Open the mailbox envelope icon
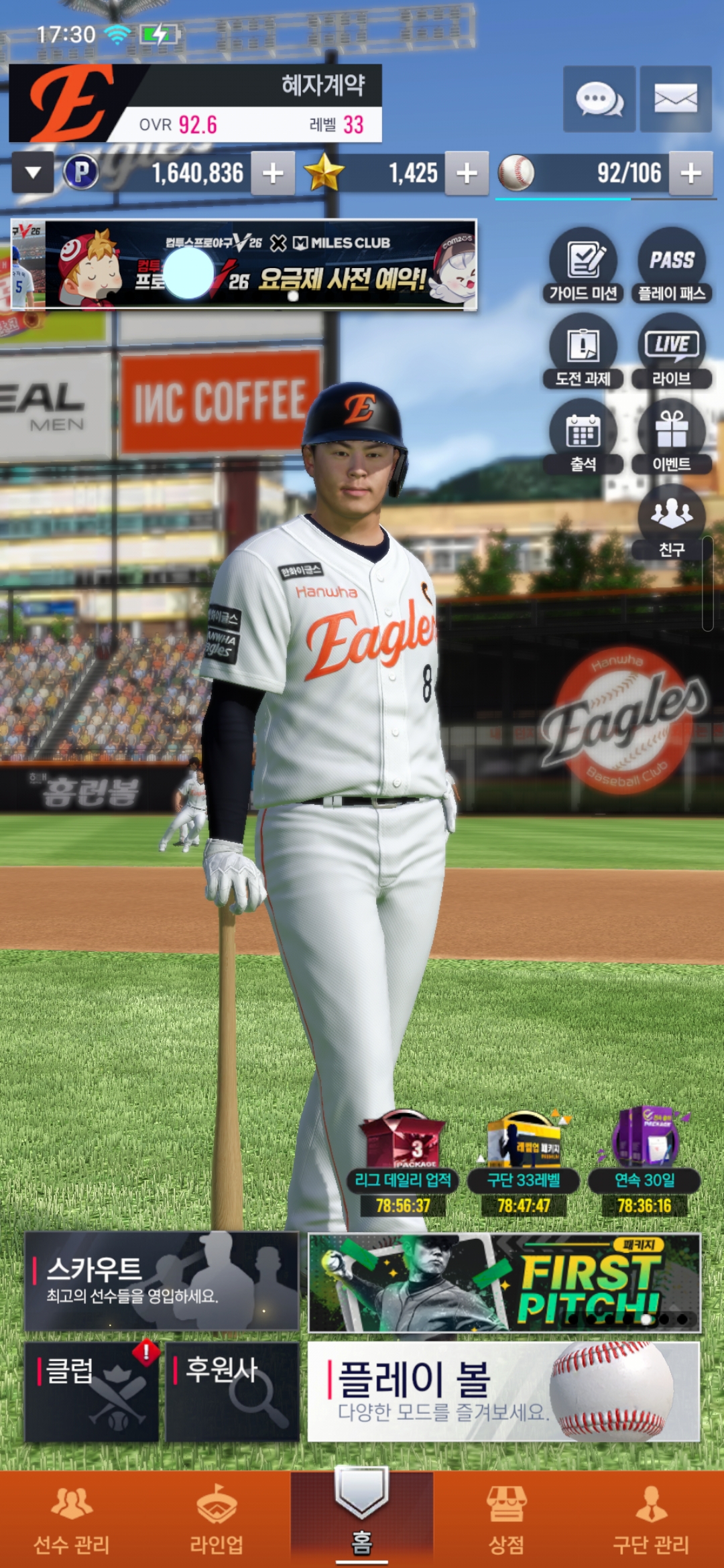Viewport: 724px width, 1568px height. [x=676, y=99]
